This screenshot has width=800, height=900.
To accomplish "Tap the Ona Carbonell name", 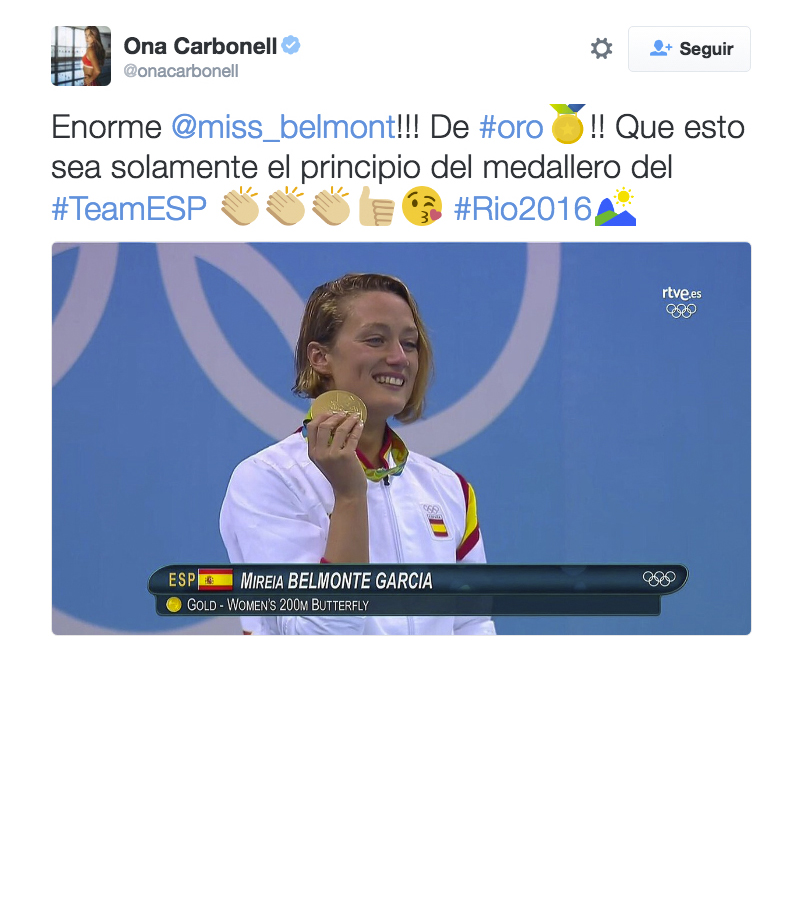I will click(200, 46).
